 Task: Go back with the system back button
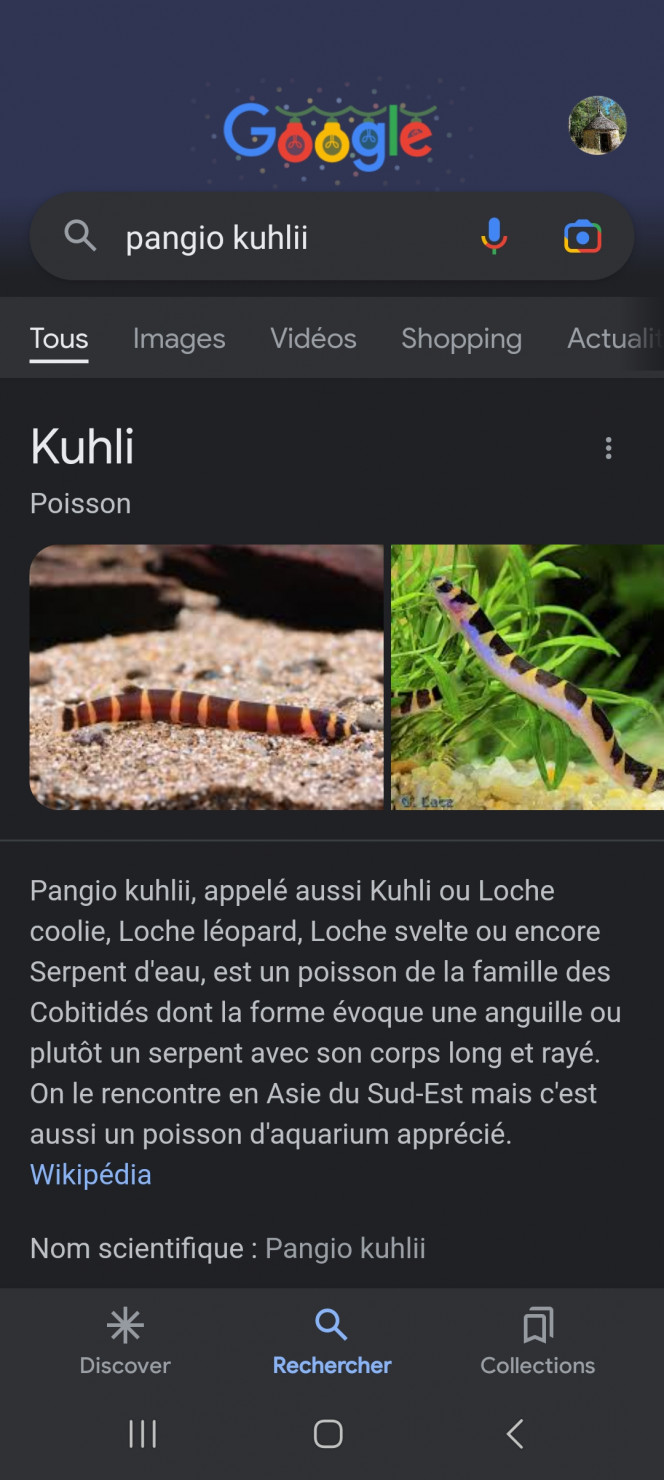pyautogui.click(x=514, y=1434)
